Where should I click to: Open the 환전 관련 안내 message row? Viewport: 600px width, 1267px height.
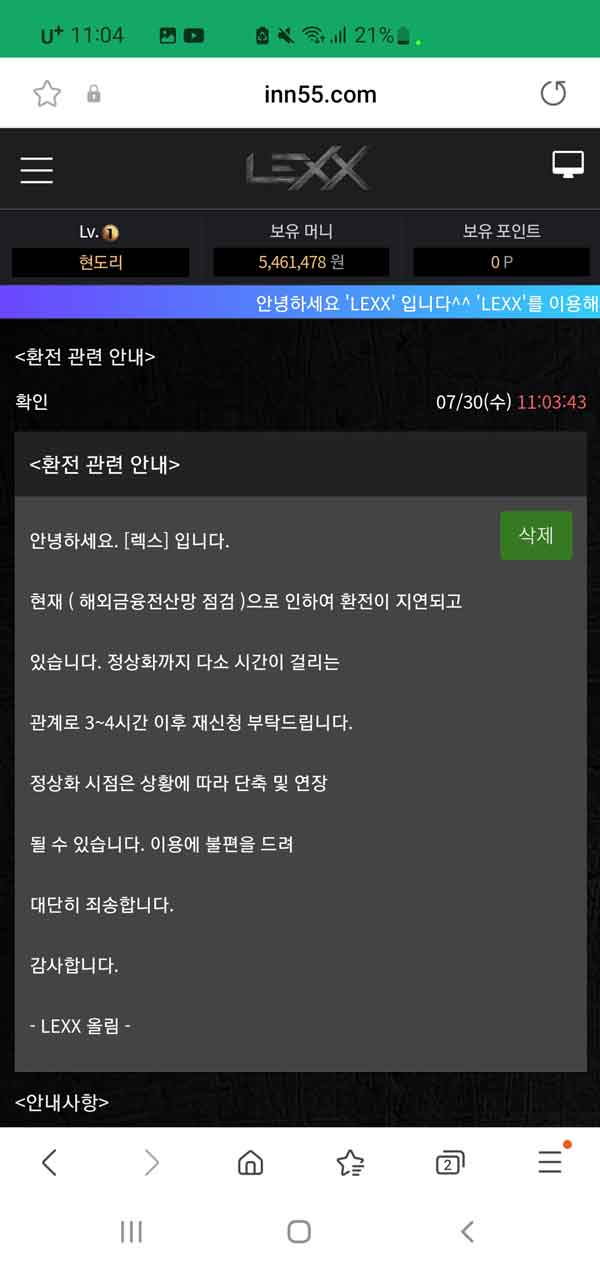85,356
